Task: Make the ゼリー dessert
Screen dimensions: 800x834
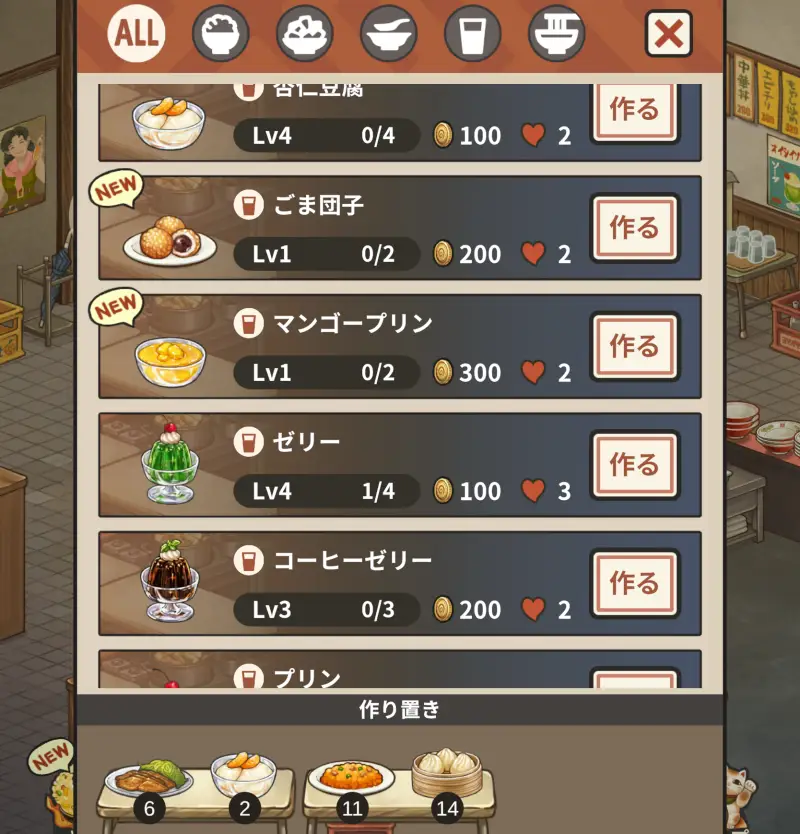Action: 634,464
